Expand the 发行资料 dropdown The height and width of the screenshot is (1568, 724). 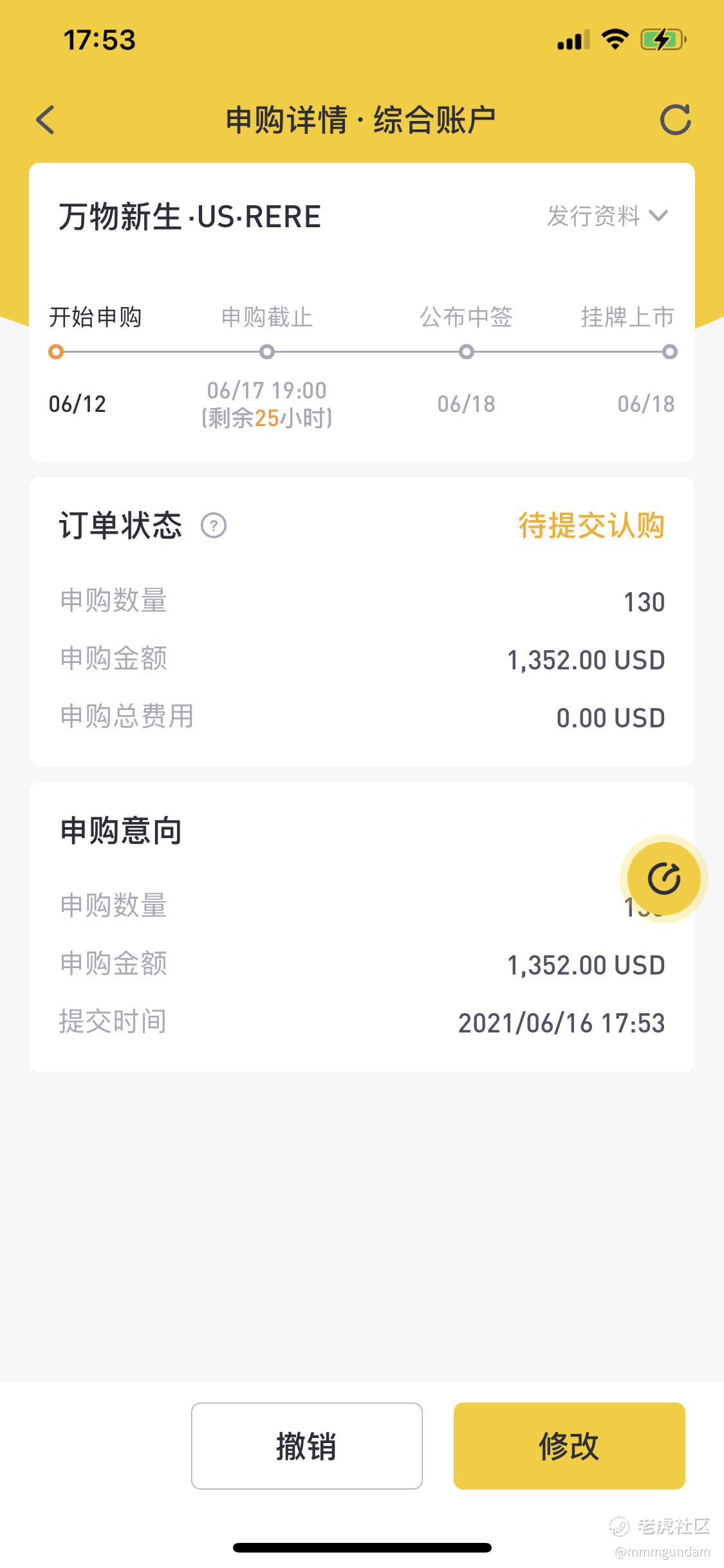607,216
